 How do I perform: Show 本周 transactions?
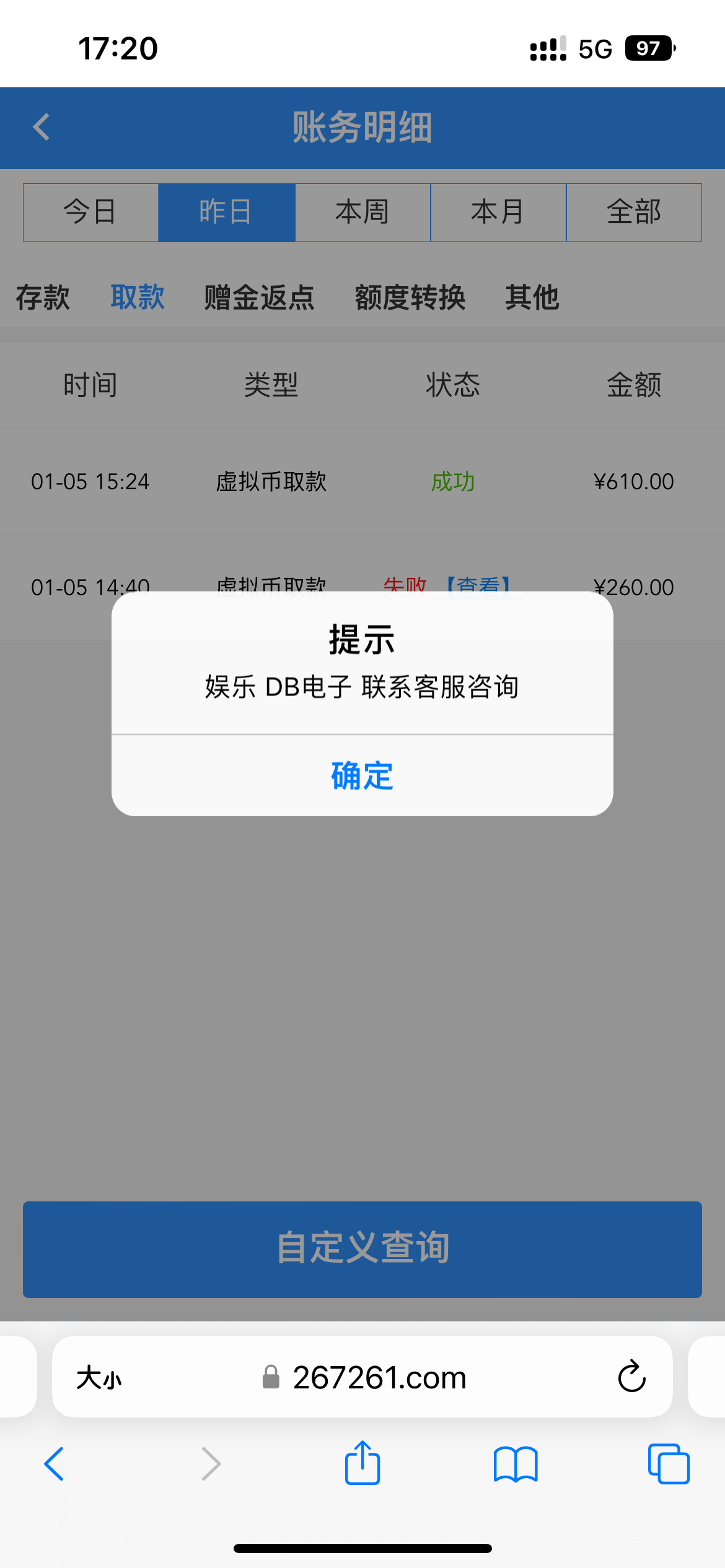coord(362,212)
